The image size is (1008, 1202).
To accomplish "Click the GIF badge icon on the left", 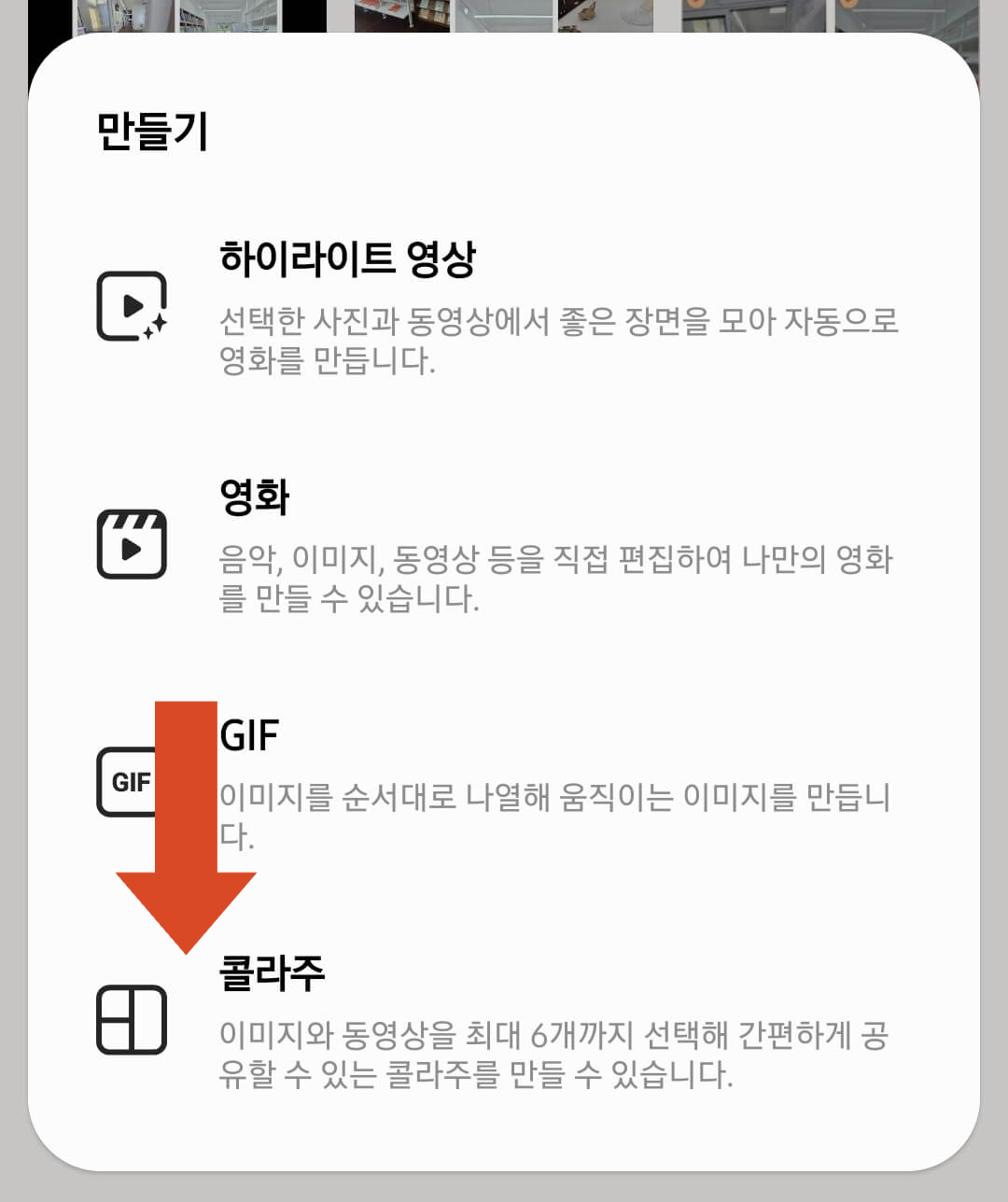I will tap(129, 781).
